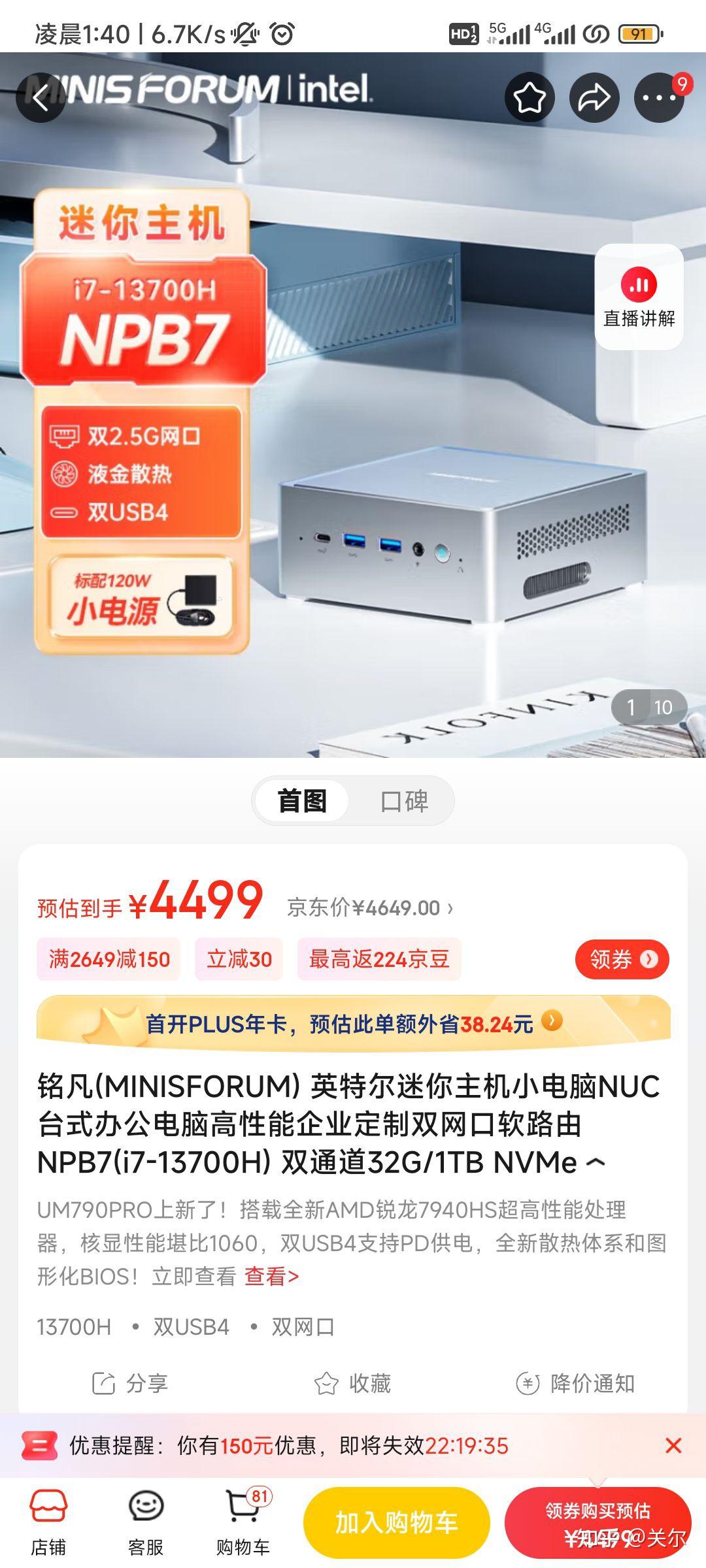Open the 店铺 store page
The width and height of the screenshot is (706, 1568).
click(48, 1522)
